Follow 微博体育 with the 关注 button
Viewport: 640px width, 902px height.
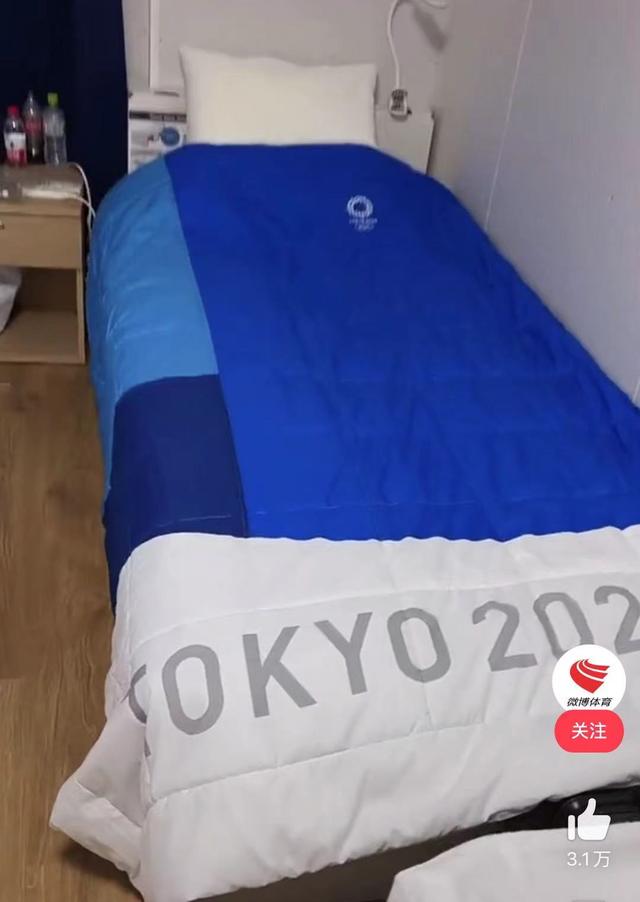[x=589, y=731]
